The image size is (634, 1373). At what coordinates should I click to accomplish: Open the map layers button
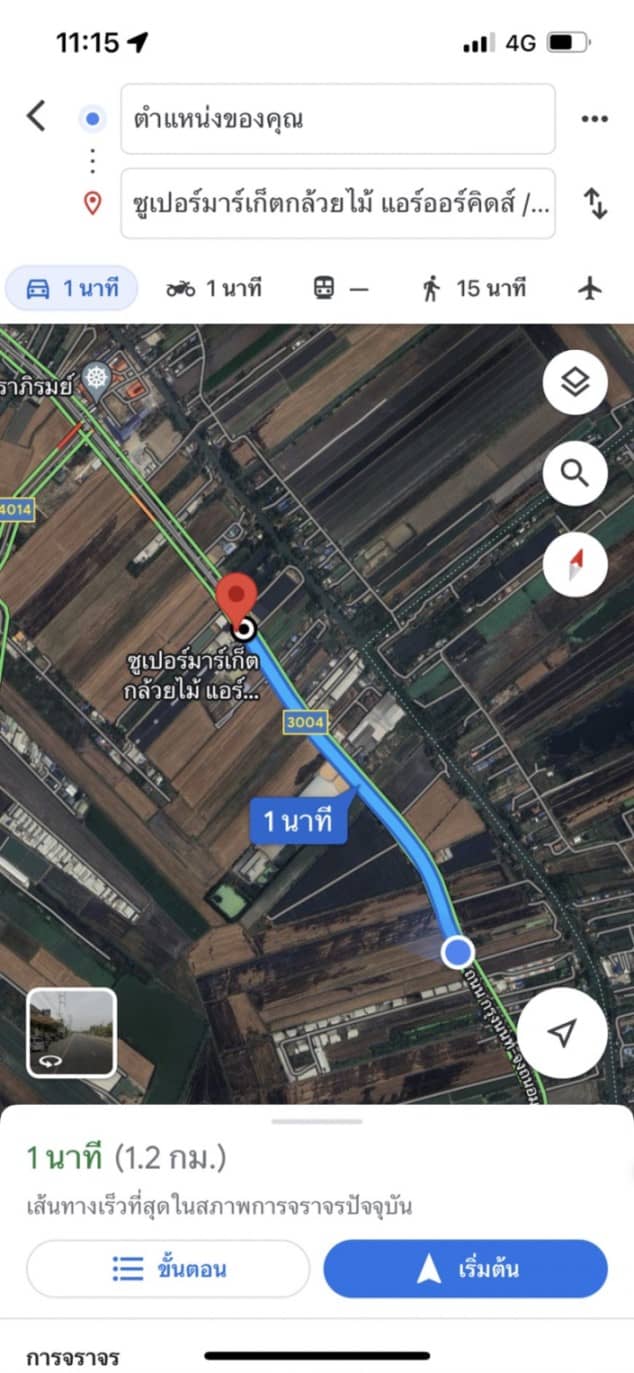(x=575, y=382)
